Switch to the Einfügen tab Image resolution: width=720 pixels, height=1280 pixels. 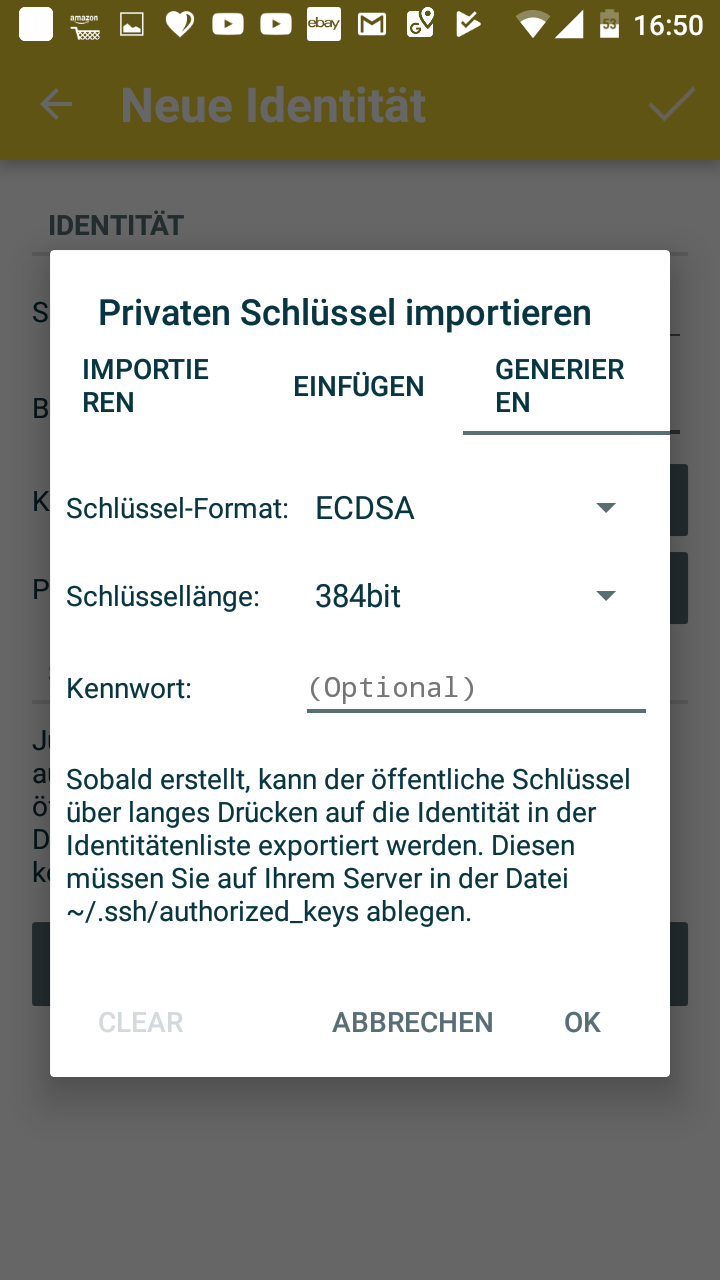358,386
